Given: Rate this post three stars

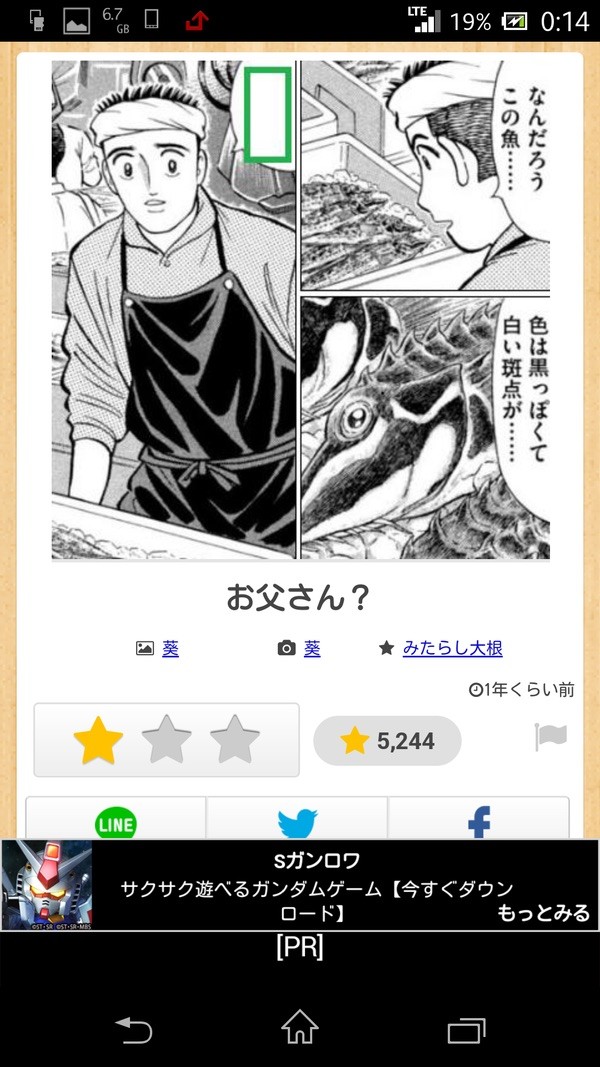Looking at the screenshot, I should (x=235, y=740).
